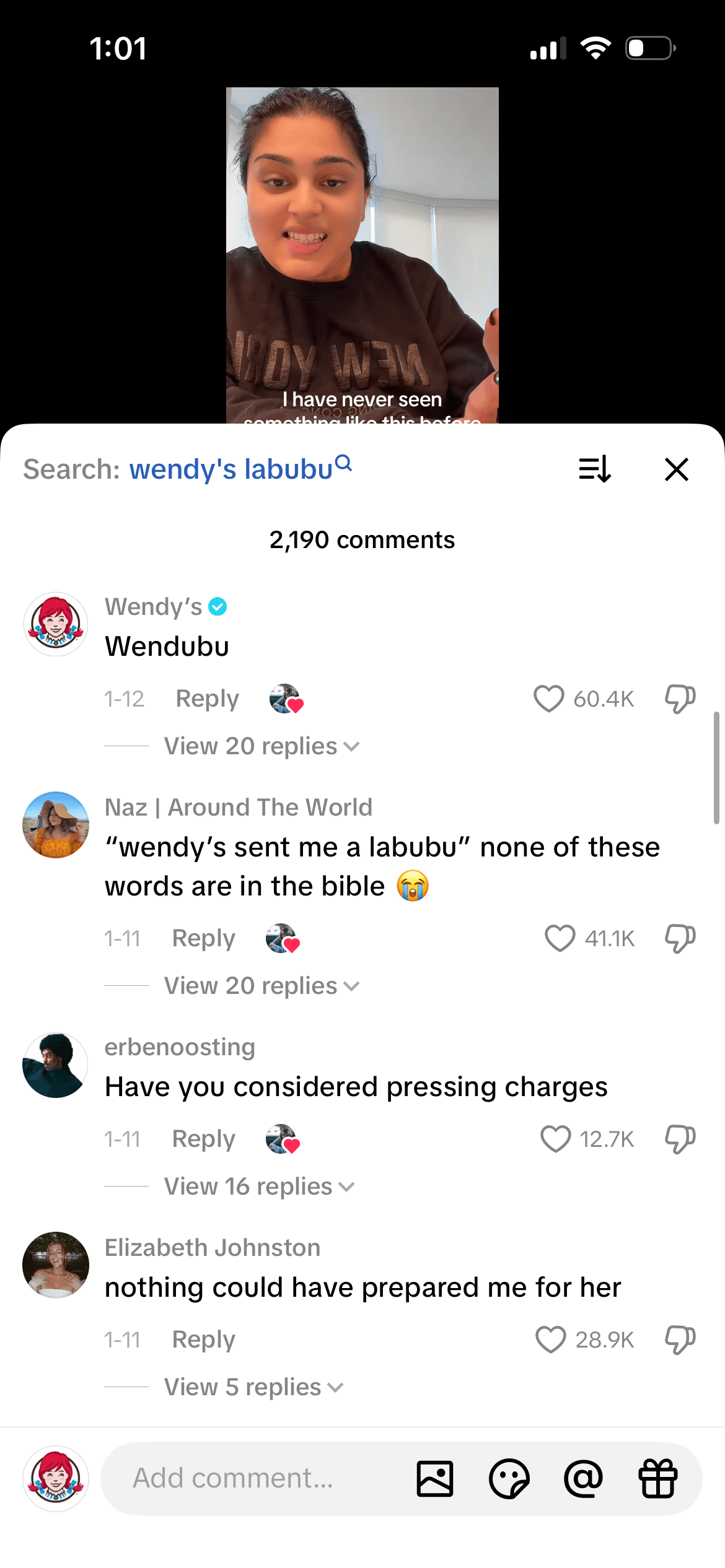725x1568 pixels.
Task: Tap Wendy's verified checkmark badge
Action: [217, 607]
